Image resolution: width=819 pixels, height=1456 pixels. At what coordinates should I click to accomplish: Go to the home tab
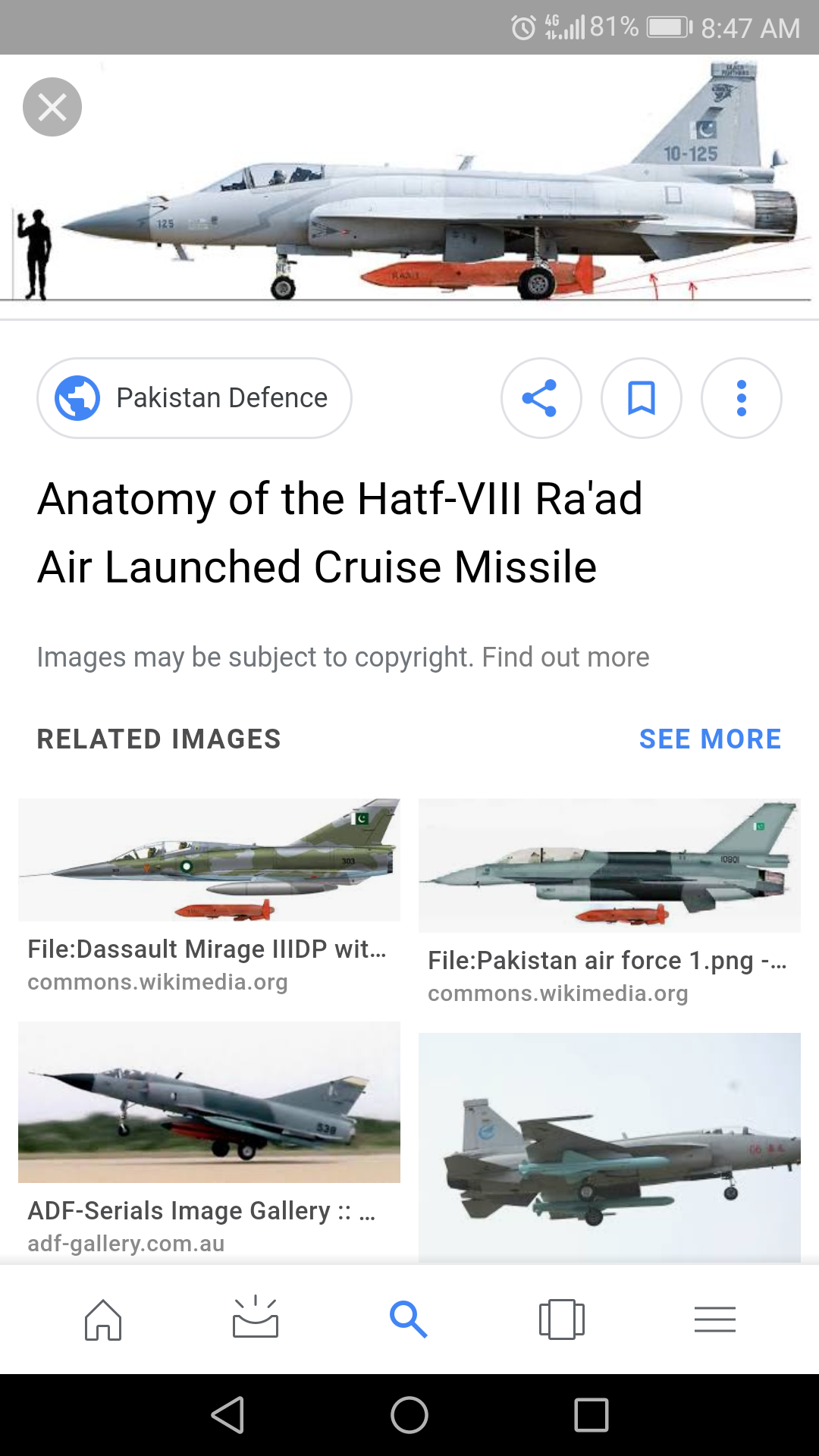103,1319
